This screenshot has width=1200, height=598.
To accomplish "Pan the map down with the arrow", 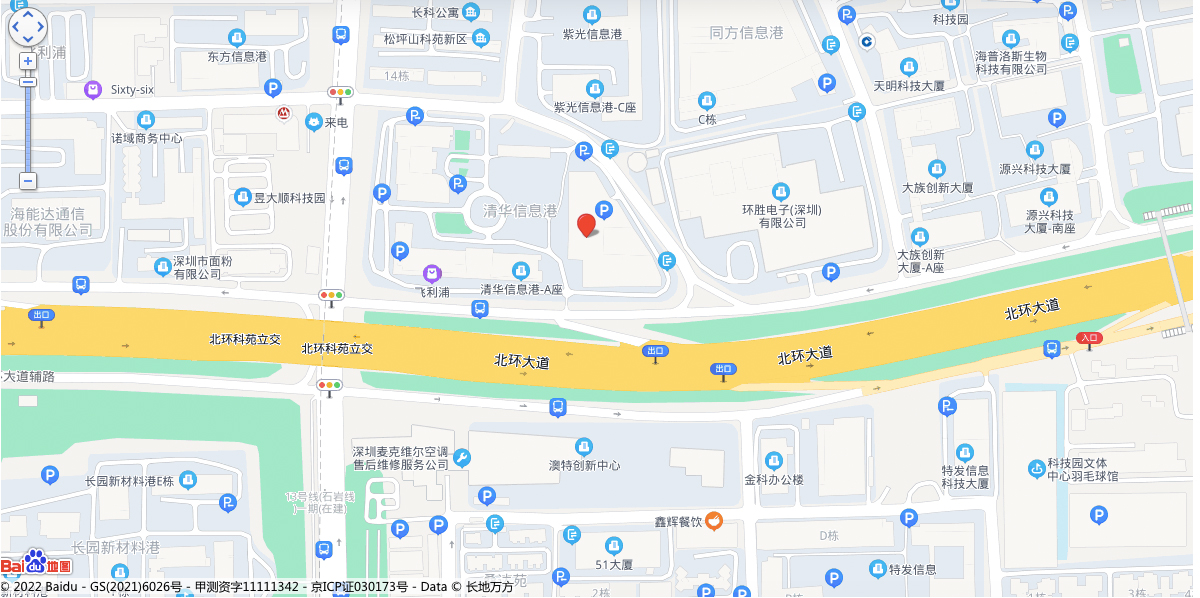I will pos(28,40).
